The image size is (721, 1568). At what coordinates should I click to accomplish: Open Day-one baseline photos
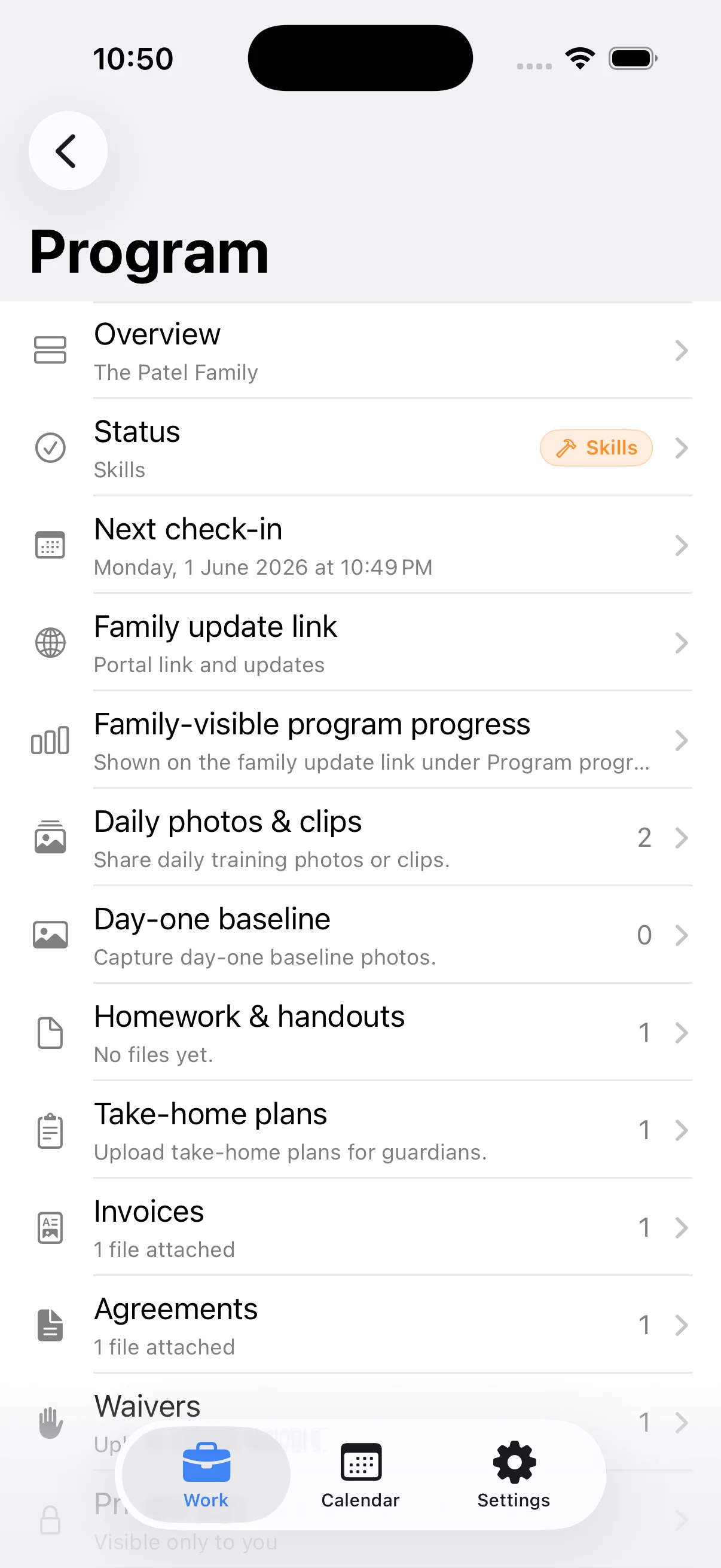[x=360, y=935]
